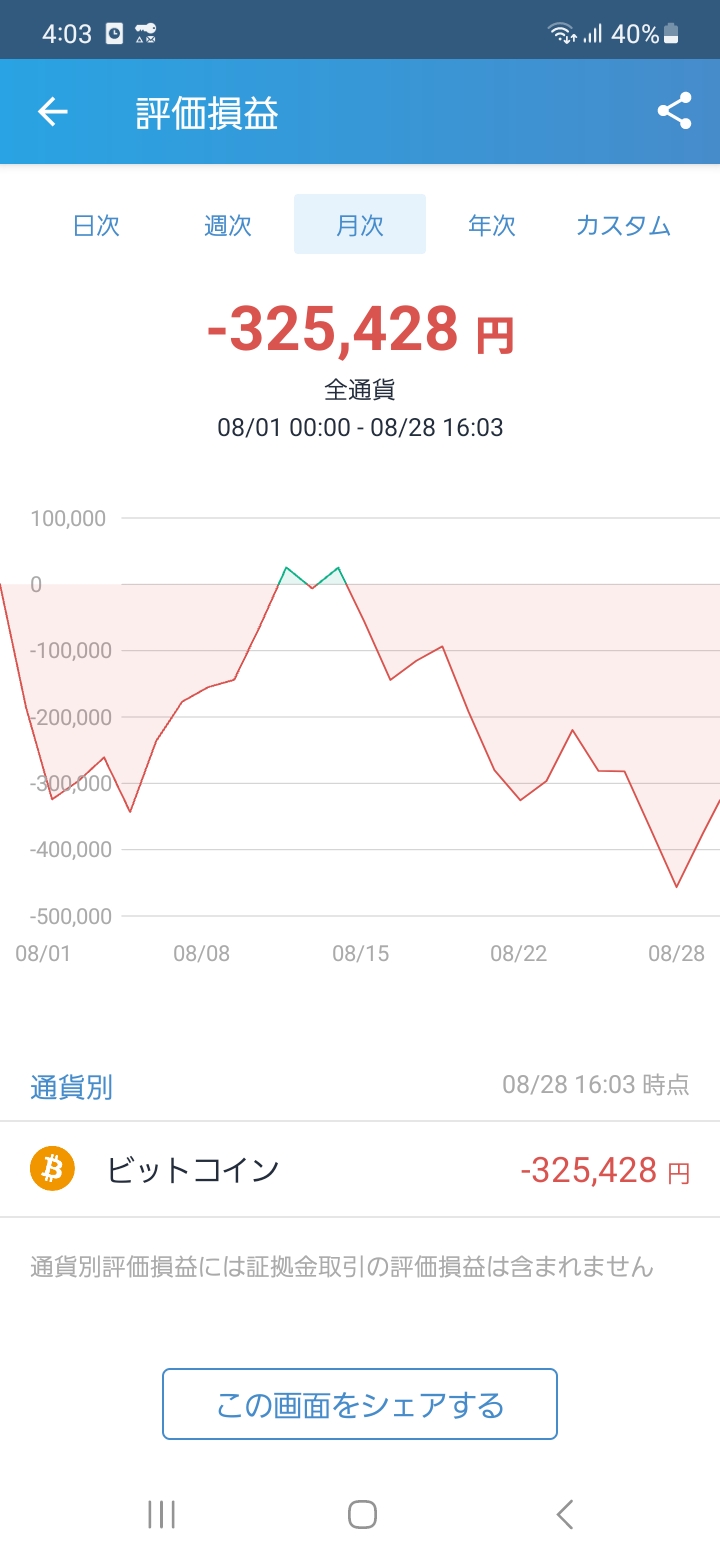
Task: Go to the home screen
Action: coord(362,1514)
